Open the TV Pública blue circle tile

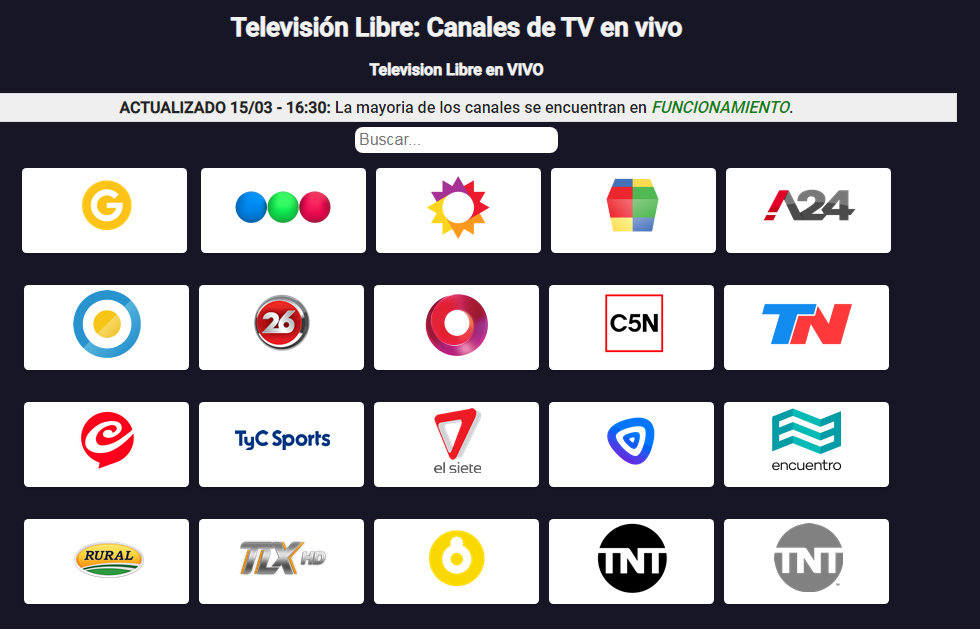tap(106, 327)
